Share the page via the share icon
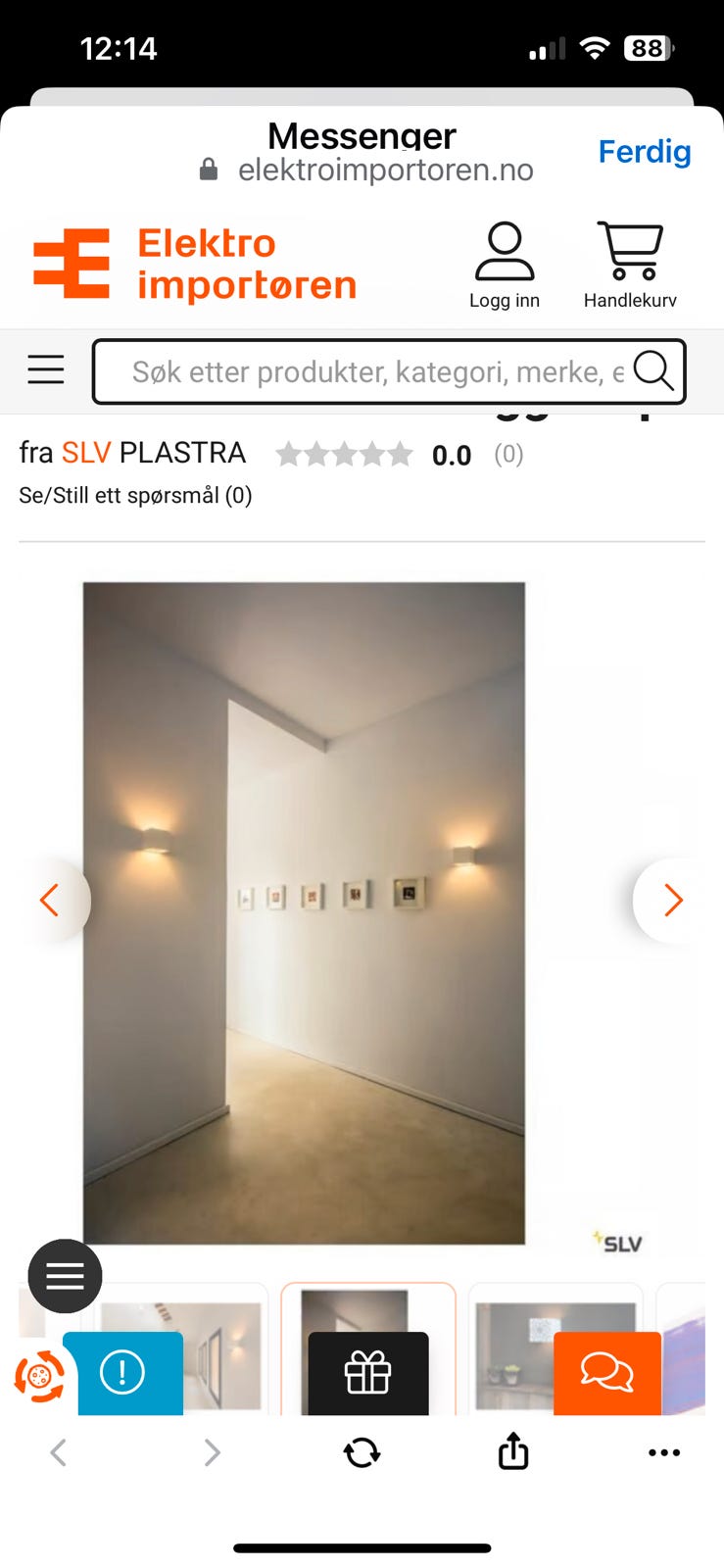The width and height of the screenshot is (724, 1568). [x=512, y=1453]
